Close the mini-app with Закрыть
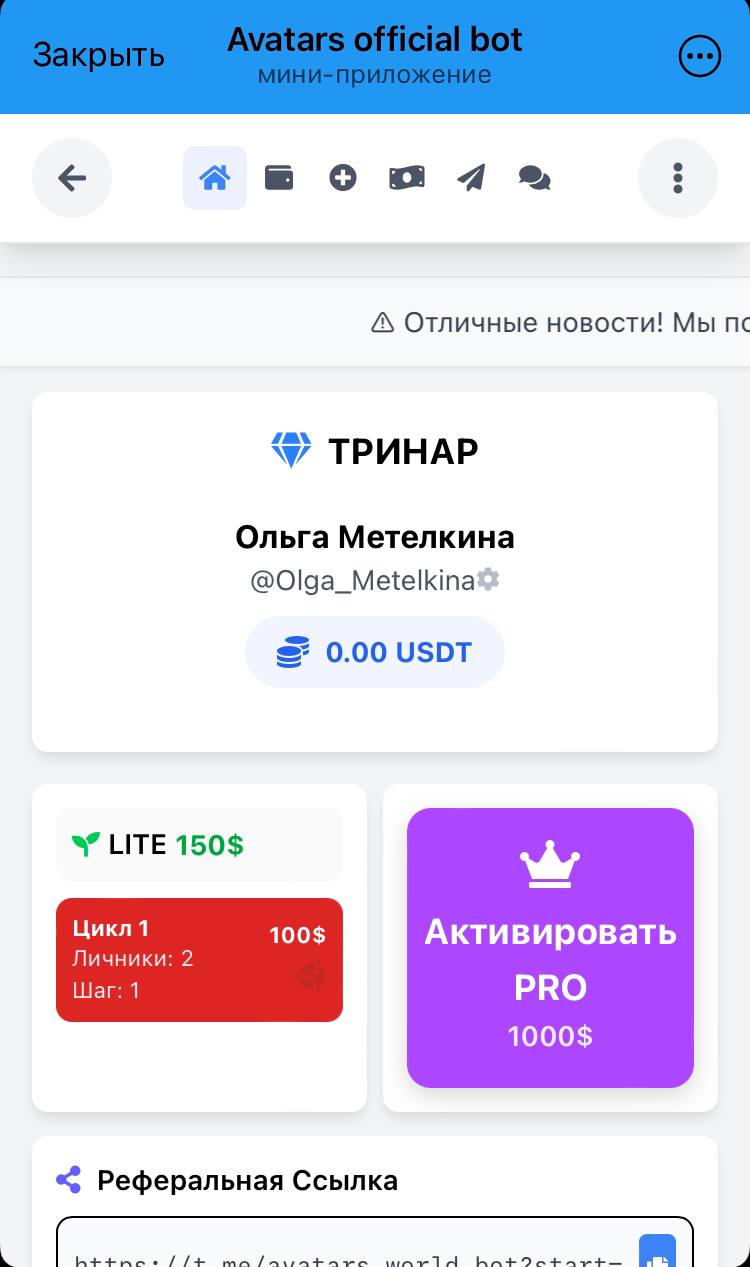This screenshot has height=1267, width=750. click(x=98, y=55)
